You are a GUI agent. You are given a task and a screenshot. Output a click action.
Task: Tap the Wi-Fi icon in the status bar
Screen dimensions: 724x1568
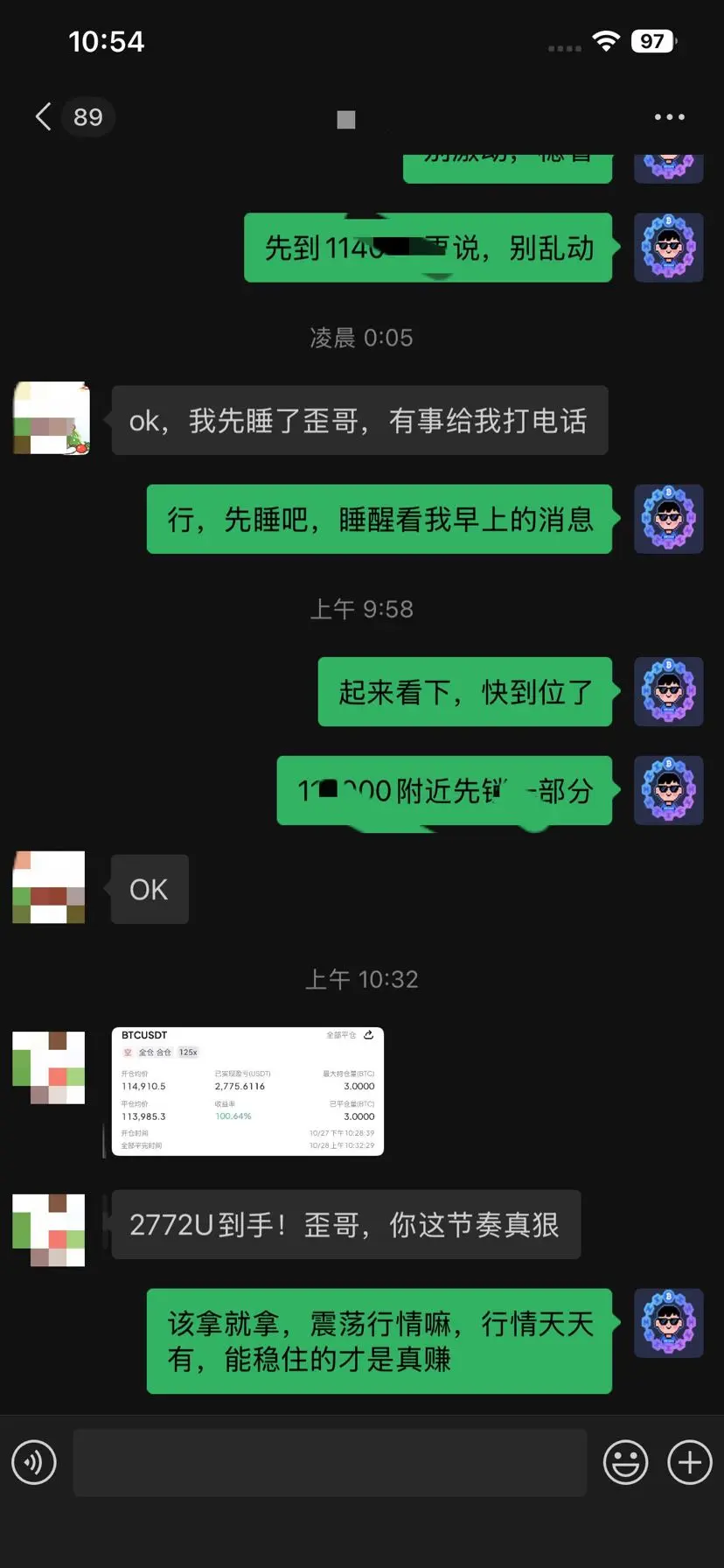tap(605, 39)
